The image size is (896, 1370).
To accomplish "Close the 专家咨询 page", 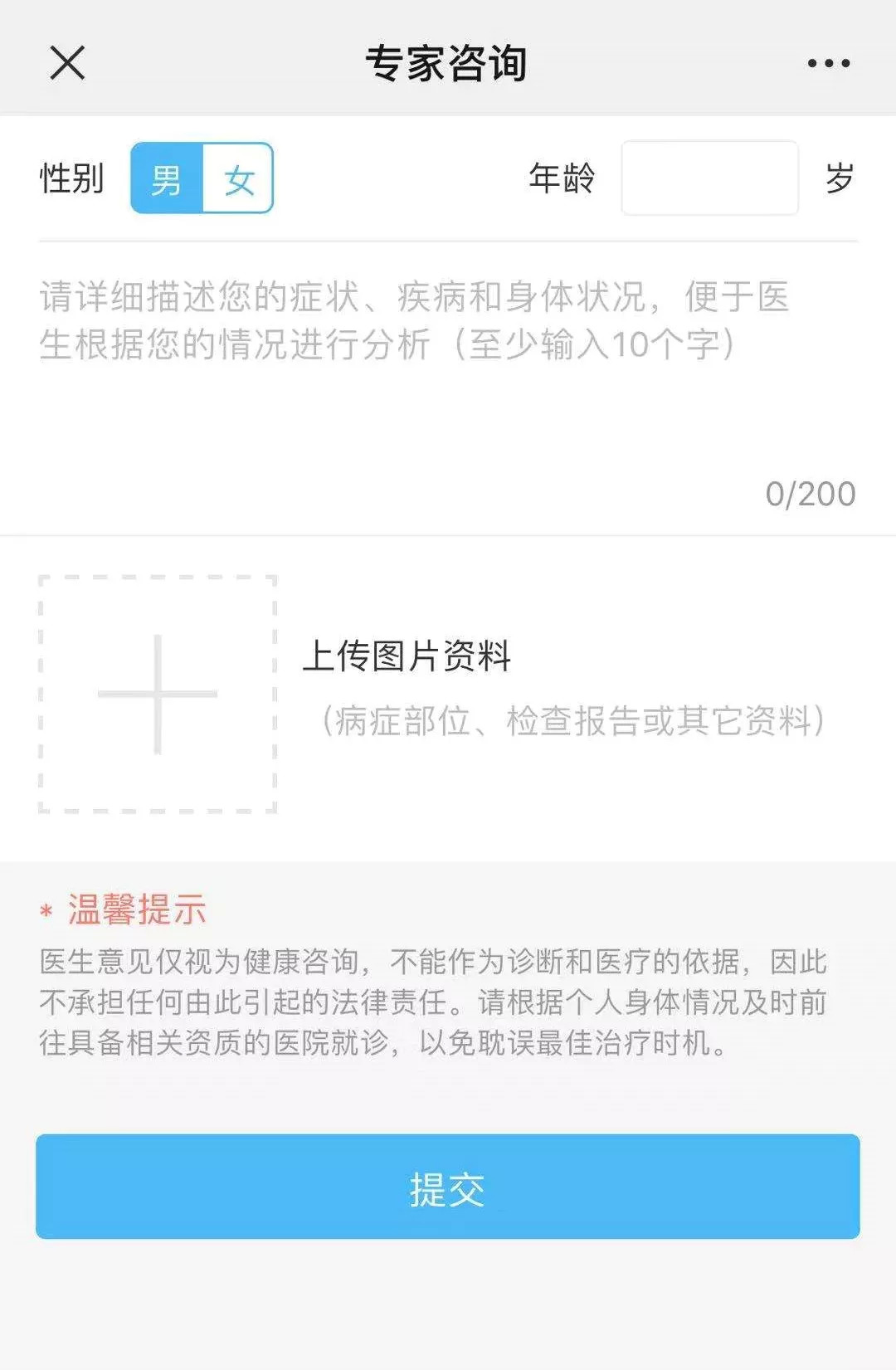I will (67, 63).
